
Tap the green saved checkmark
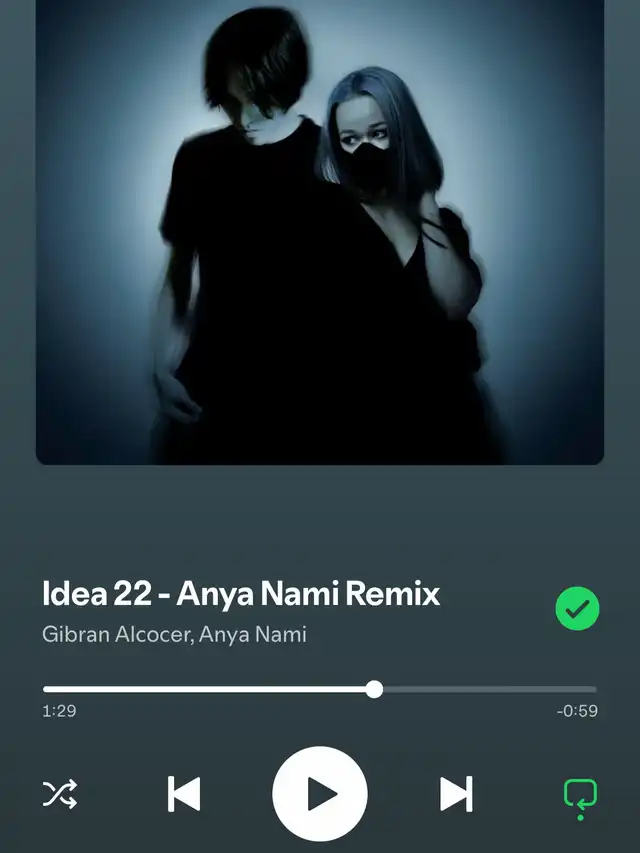click(577, 608)
